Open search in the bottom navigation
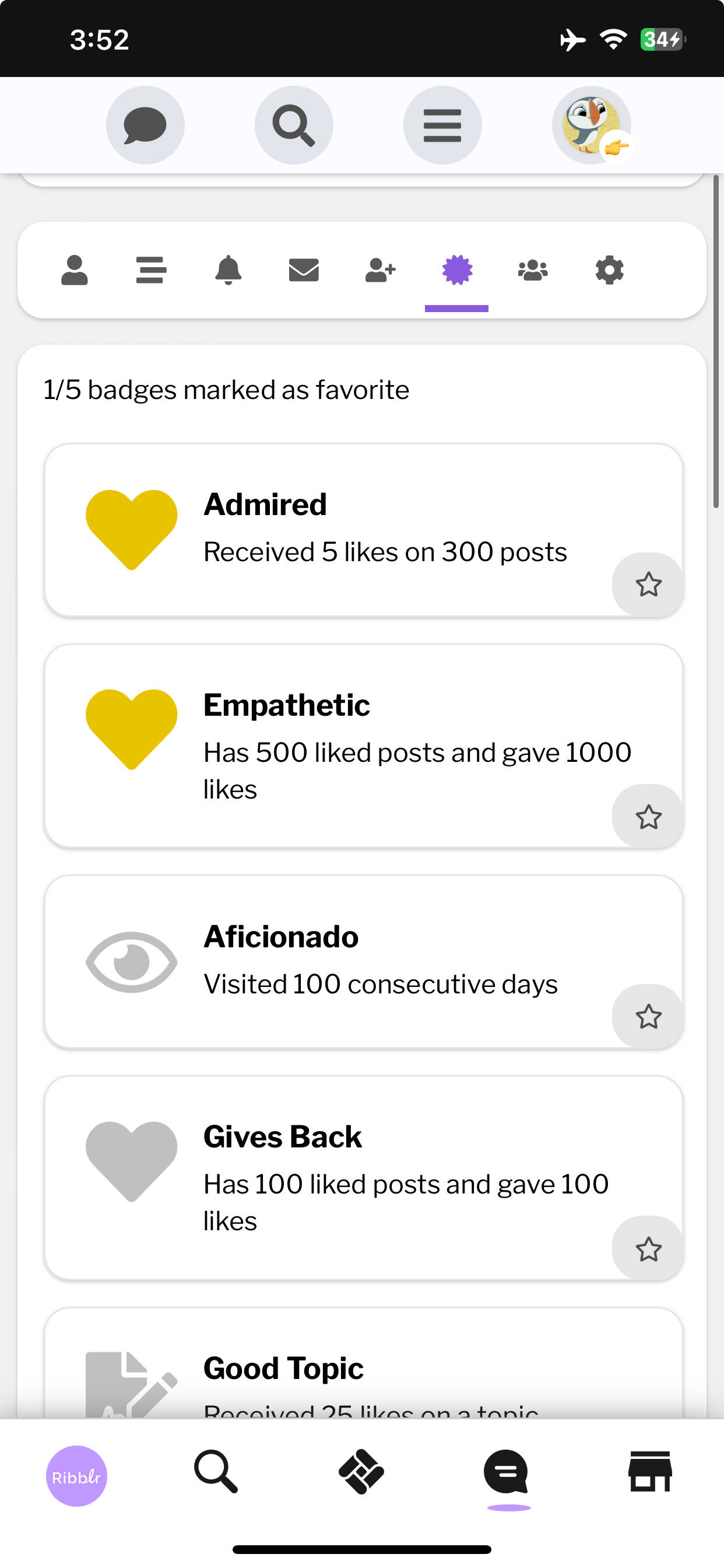Screen dimensions: 724x1568 pyautogui.click(x=216, y=1472)
